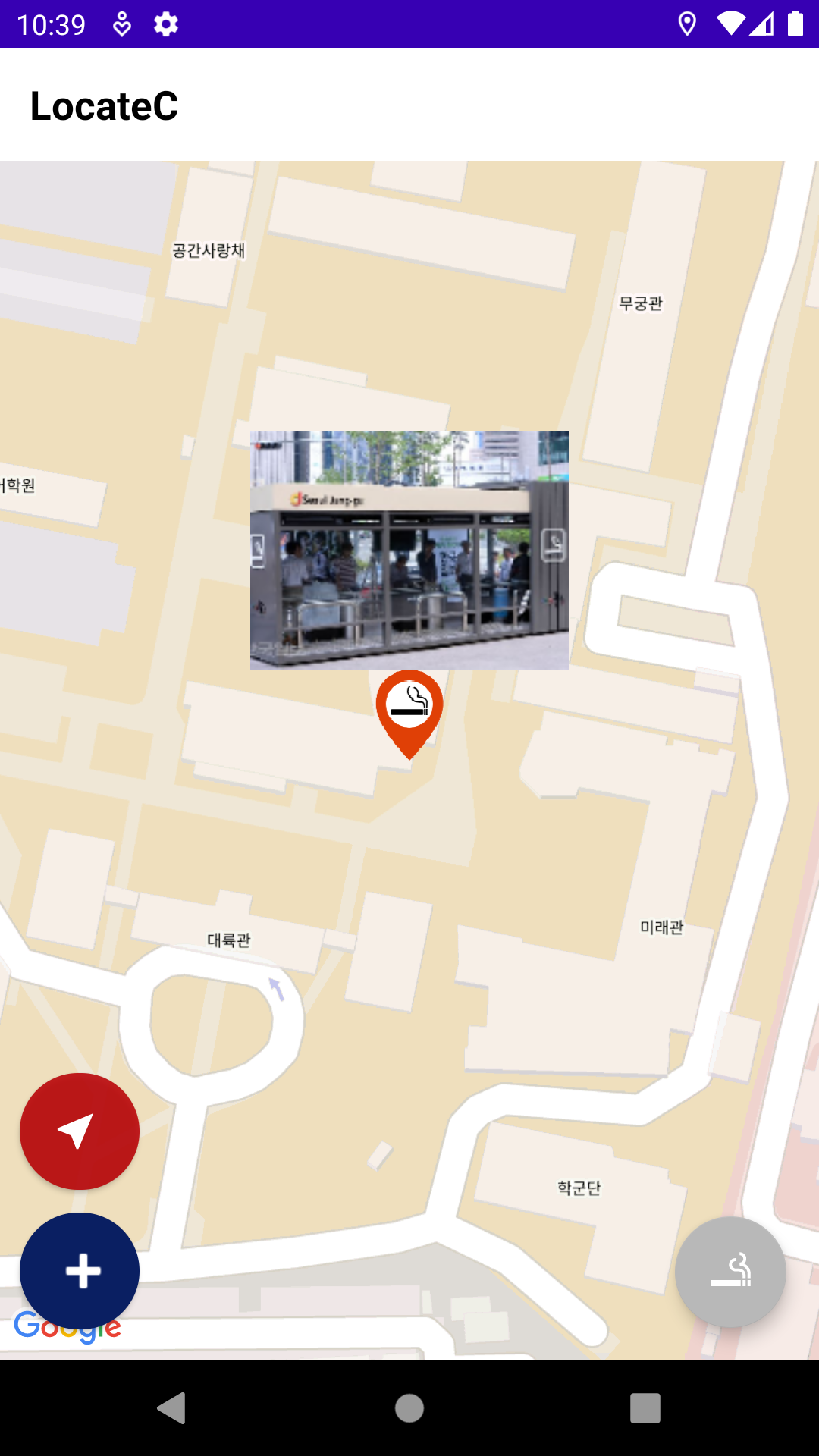Image resolution: width=819 pixels, height=1456 pixels.
Task: Tap the gray smoking area filter button
Action: (730, 1272)
